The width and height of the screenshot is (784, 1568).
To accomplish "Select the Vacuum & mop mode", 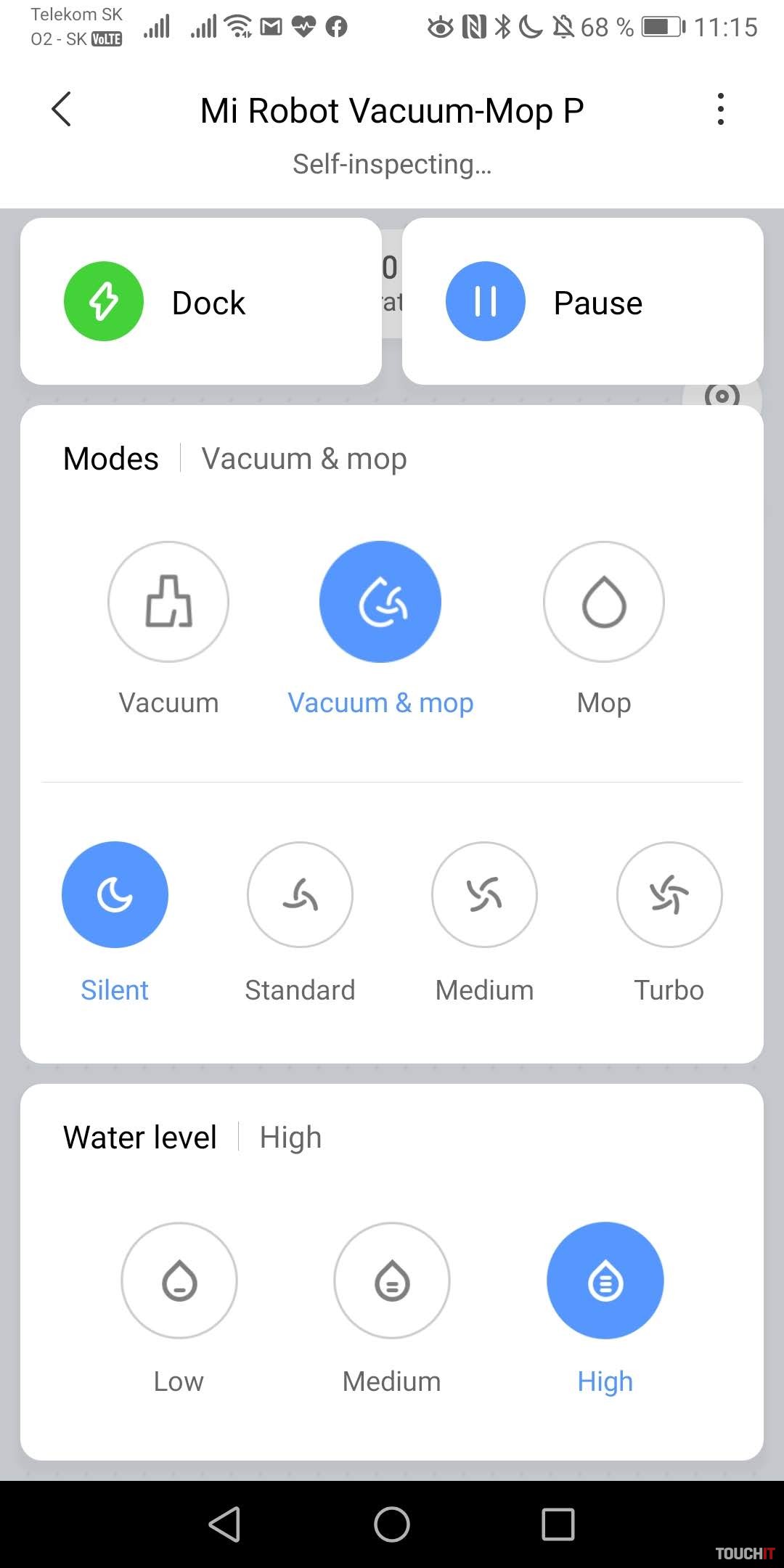I will [x=380, y=602].
